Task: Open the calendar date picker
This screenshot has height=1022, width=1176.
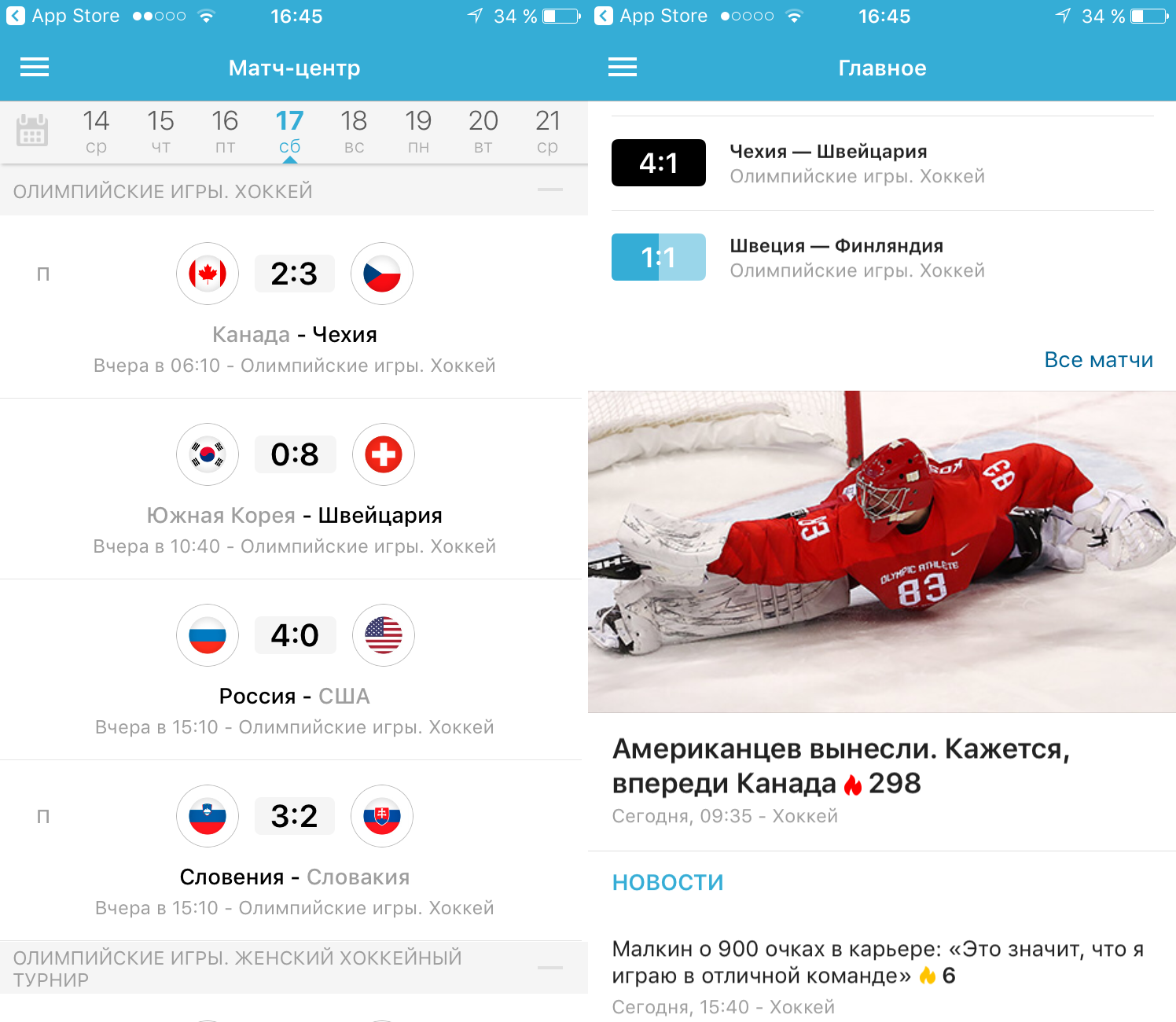Action: 32,131
